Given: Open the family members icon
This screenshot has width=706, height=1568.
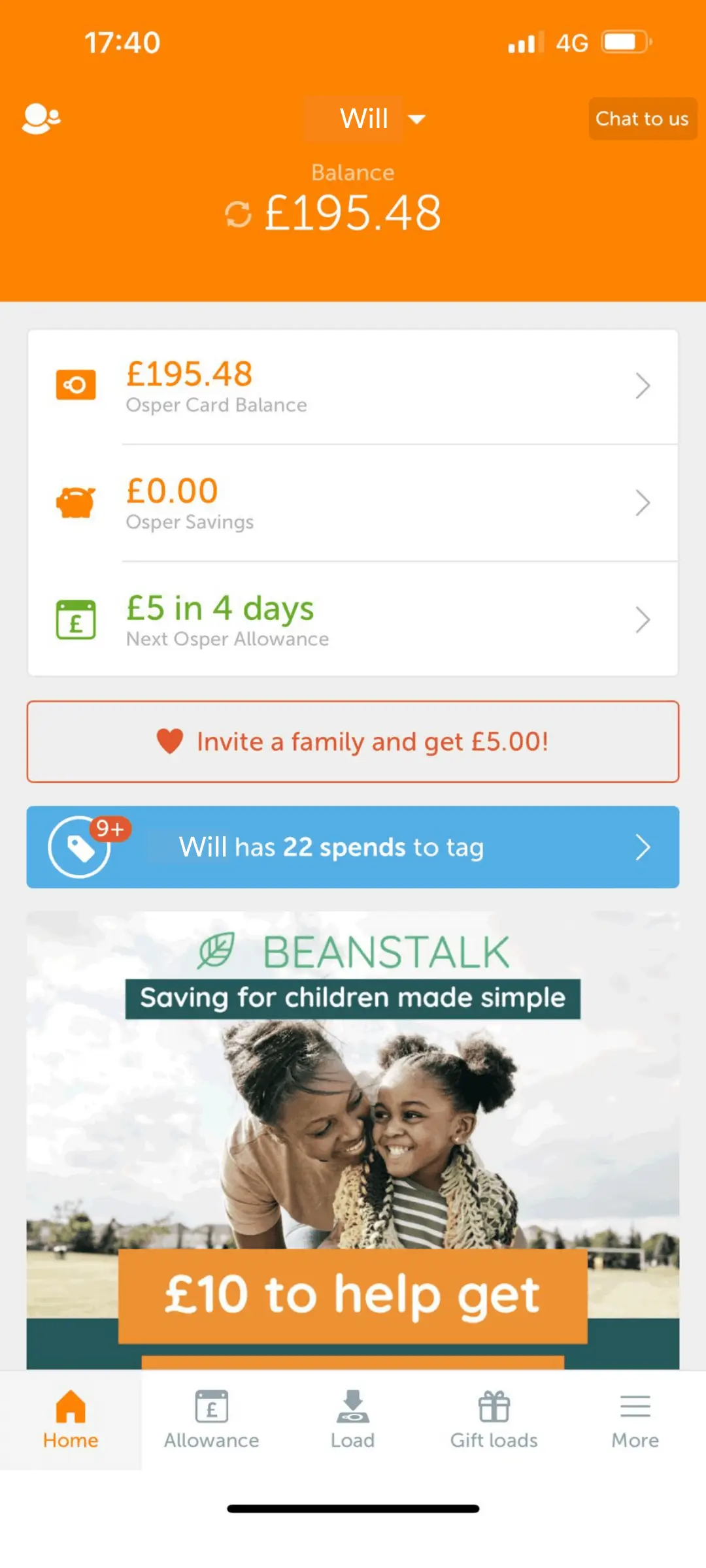Looking at the screenshot, I should (x=41, y=119).
